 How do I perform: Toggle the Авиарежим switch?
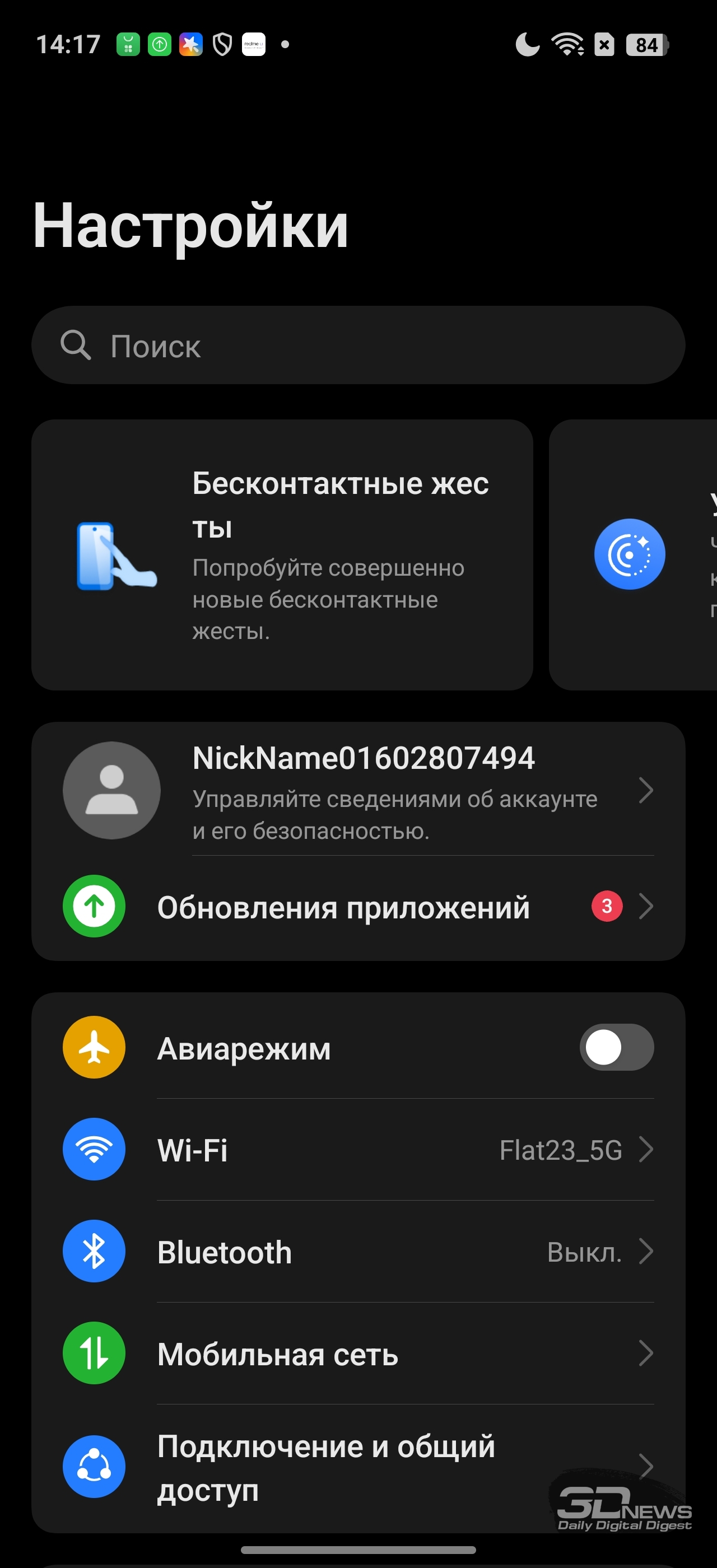616,1048
